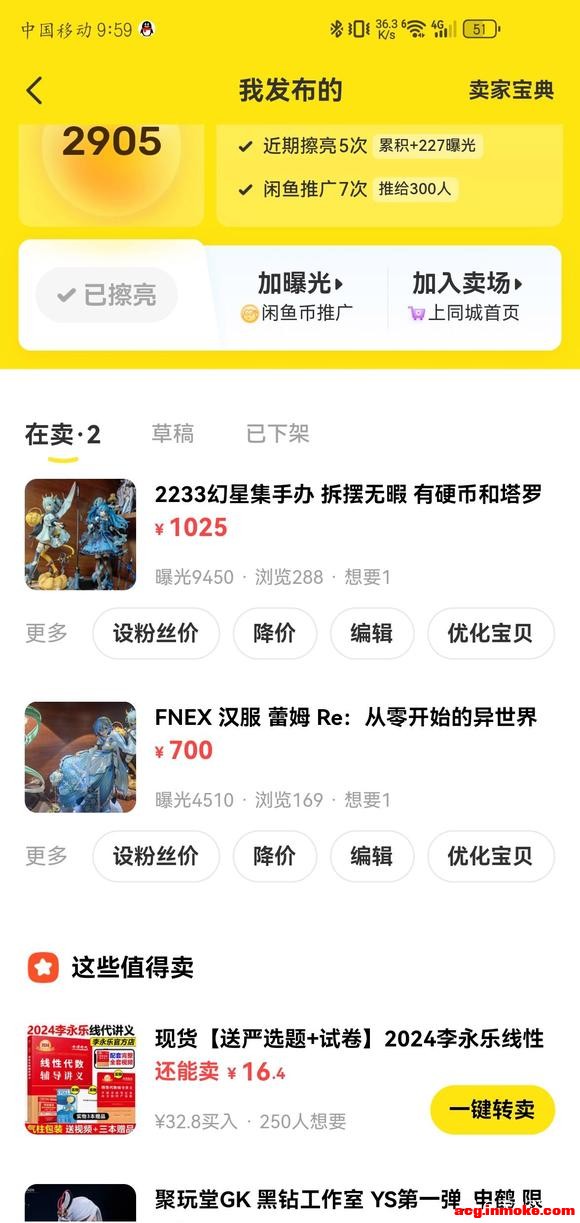Image resolution: width=580 pixels, height=1223 pixels.
Task: Go back using the top-left arrow
Action: point(35,90)
